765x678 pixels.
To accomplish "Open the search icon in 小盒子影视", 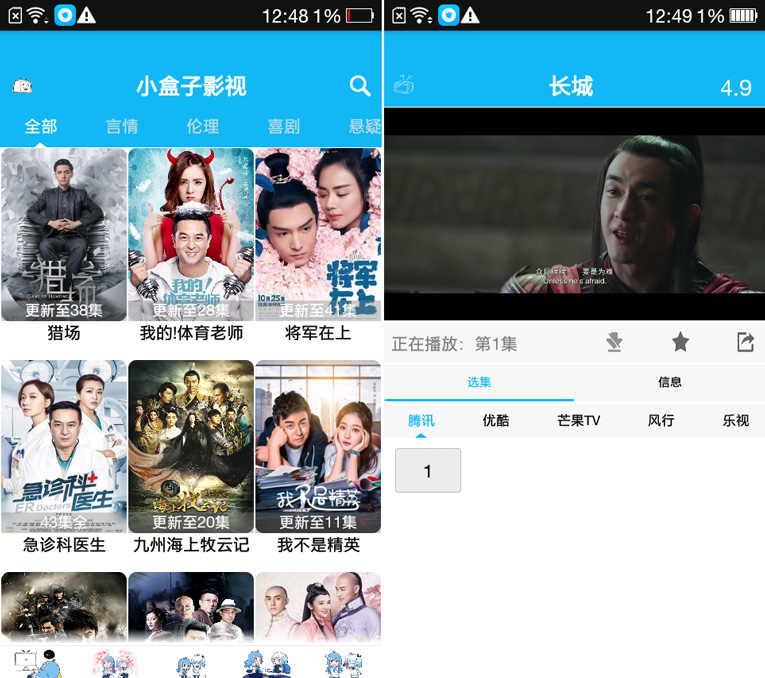I will [x=360, y=87].
